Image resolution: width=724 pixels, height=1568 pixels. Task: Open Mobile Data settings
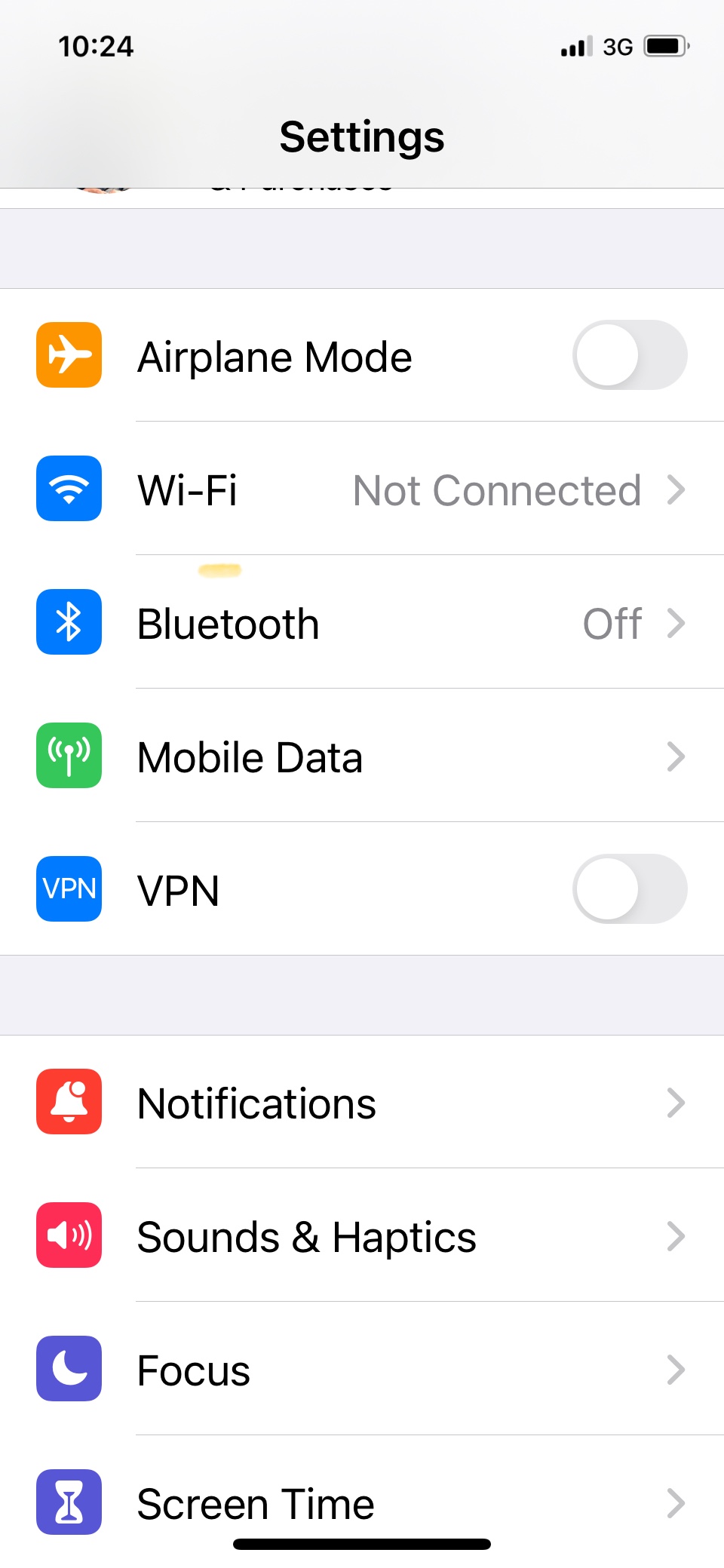(x=362, y=757)
